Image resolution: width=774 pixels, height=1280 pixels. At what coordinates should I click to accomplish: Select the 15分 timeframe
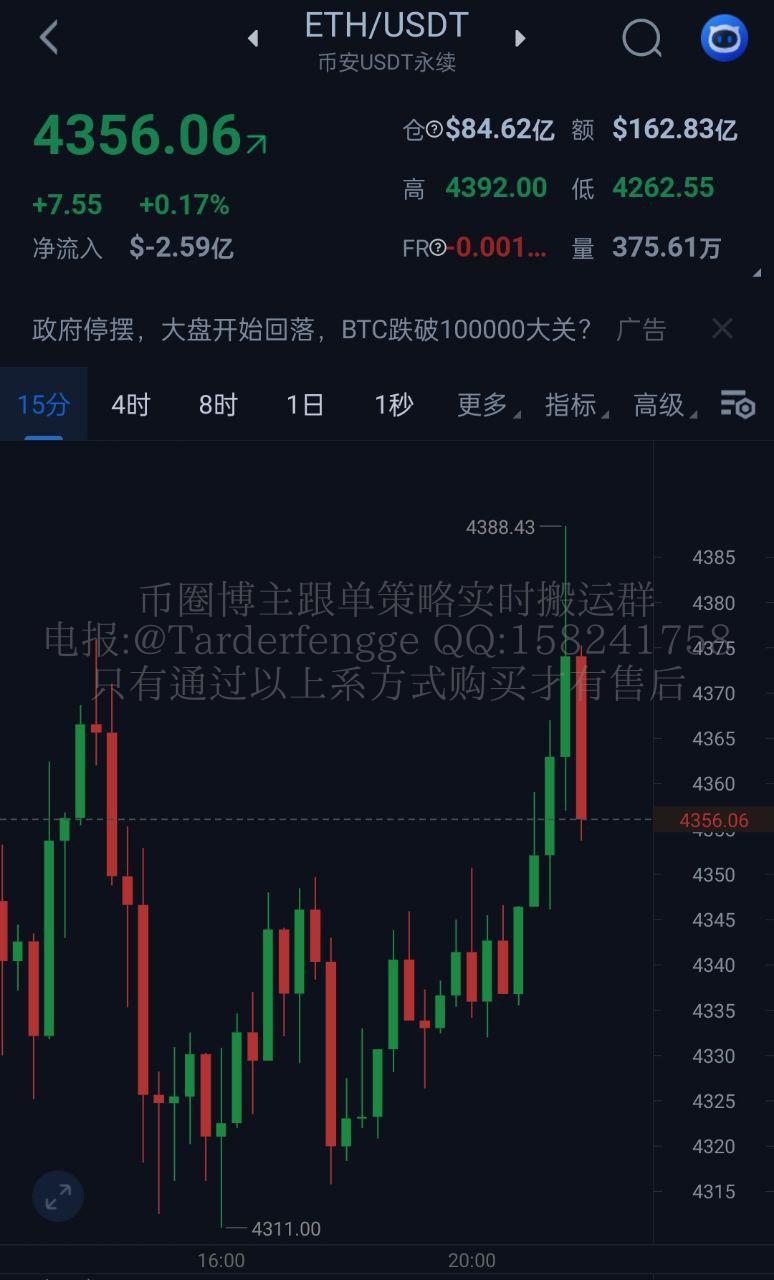[44, 404]
